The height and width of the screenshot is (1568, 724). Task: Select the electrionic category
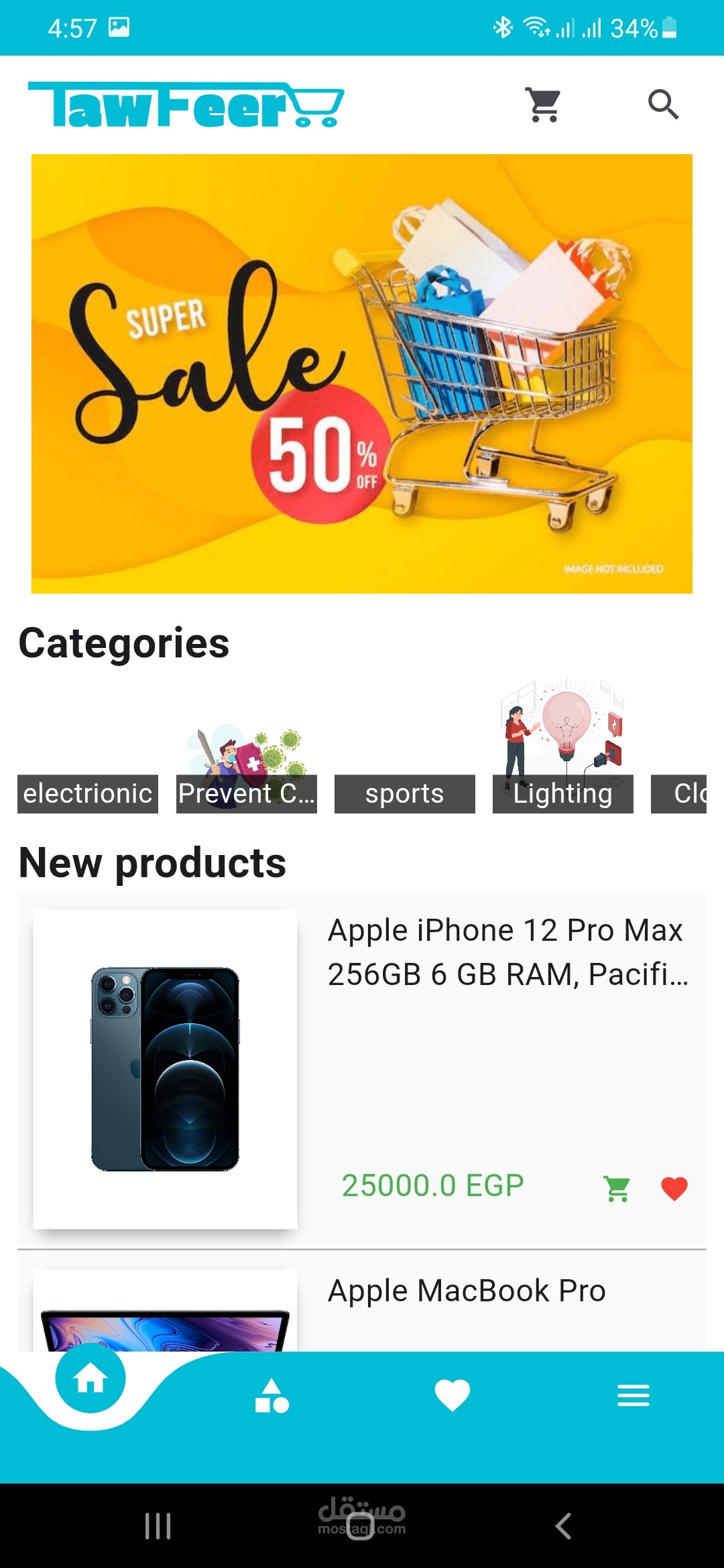[x=88, y=793]
